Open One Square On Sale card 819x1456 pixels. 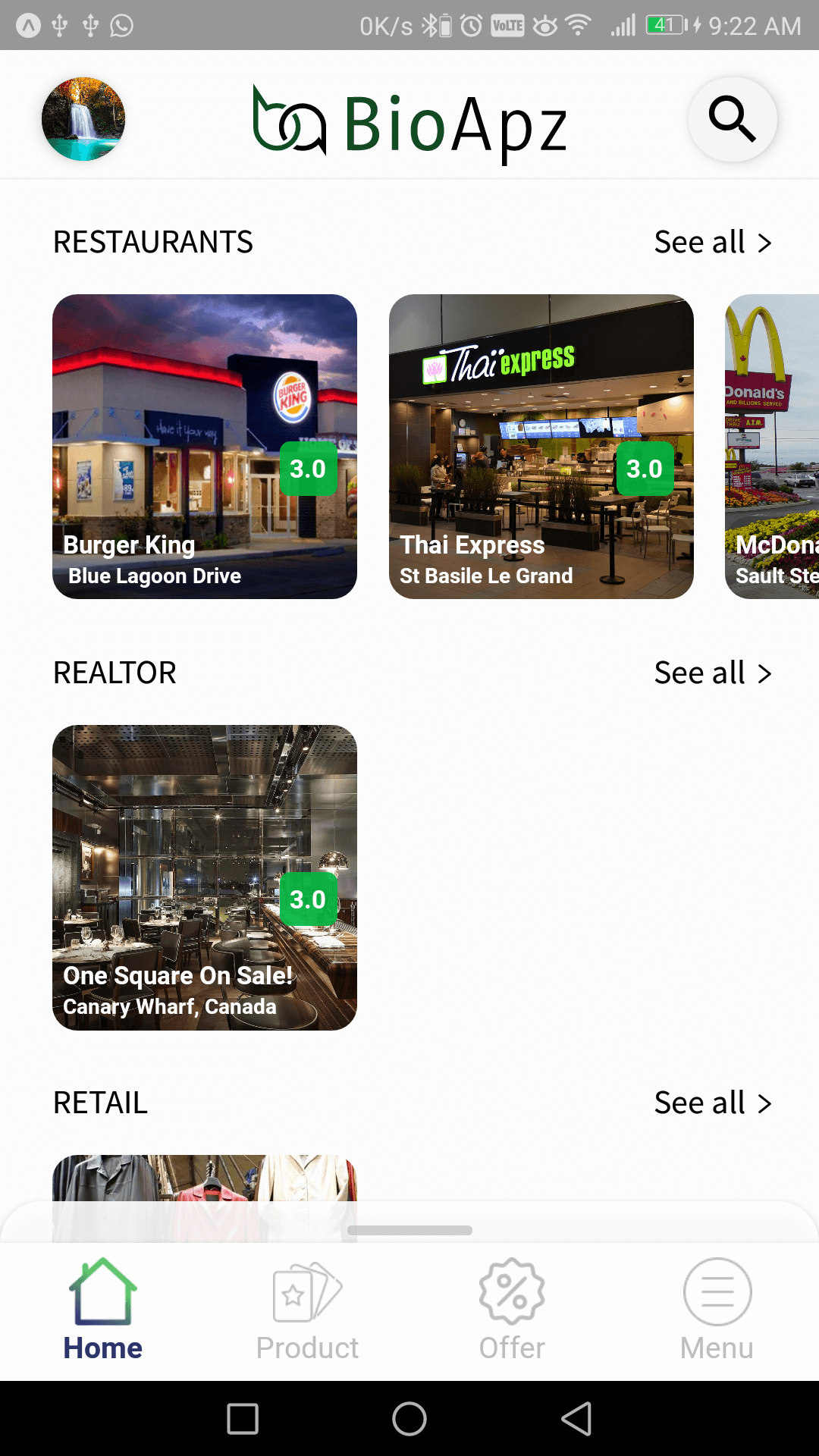(205, 877)
